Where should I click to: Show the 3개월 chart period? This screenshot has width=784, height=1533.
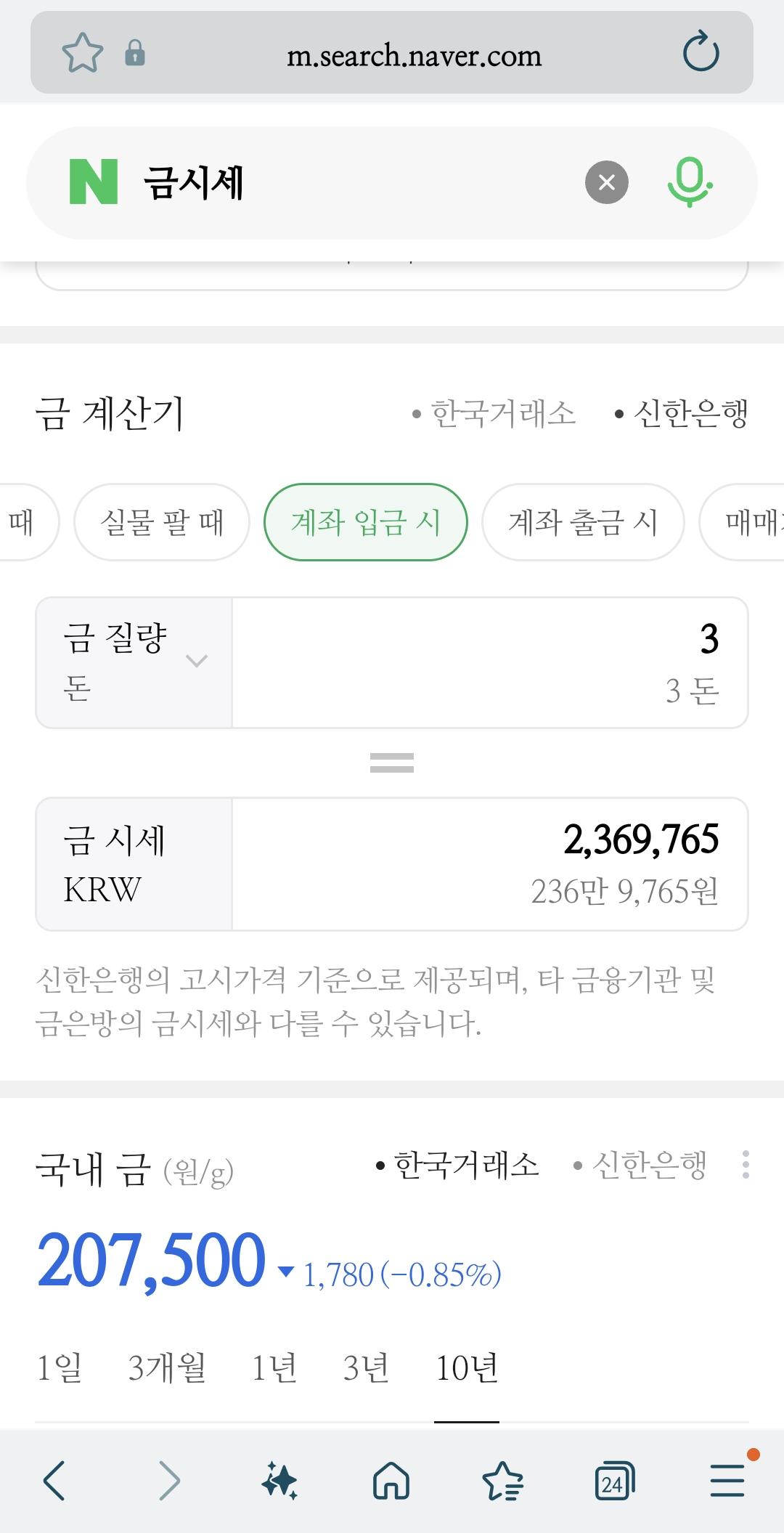tap(167, 1367)
